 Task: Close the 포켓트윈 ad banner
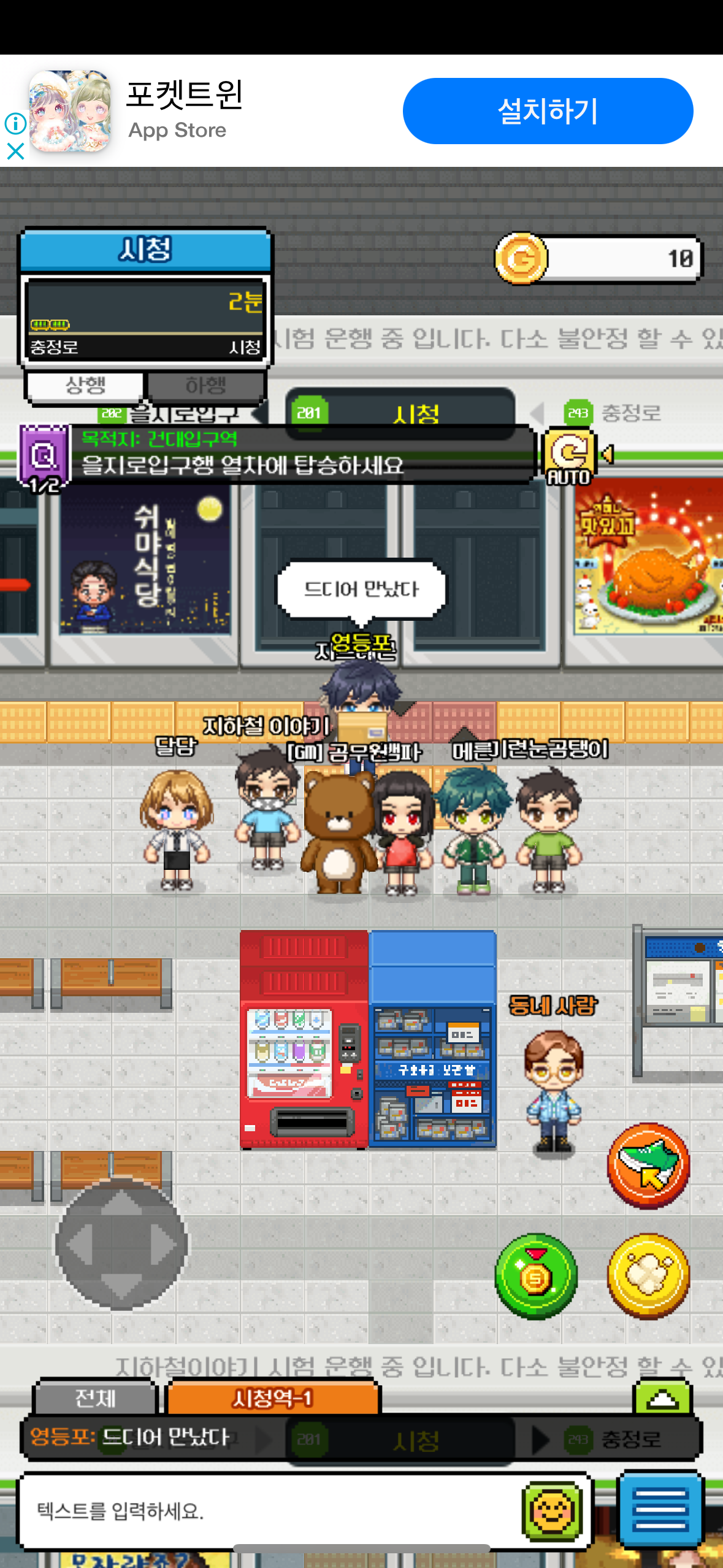[x=15, y=151]
